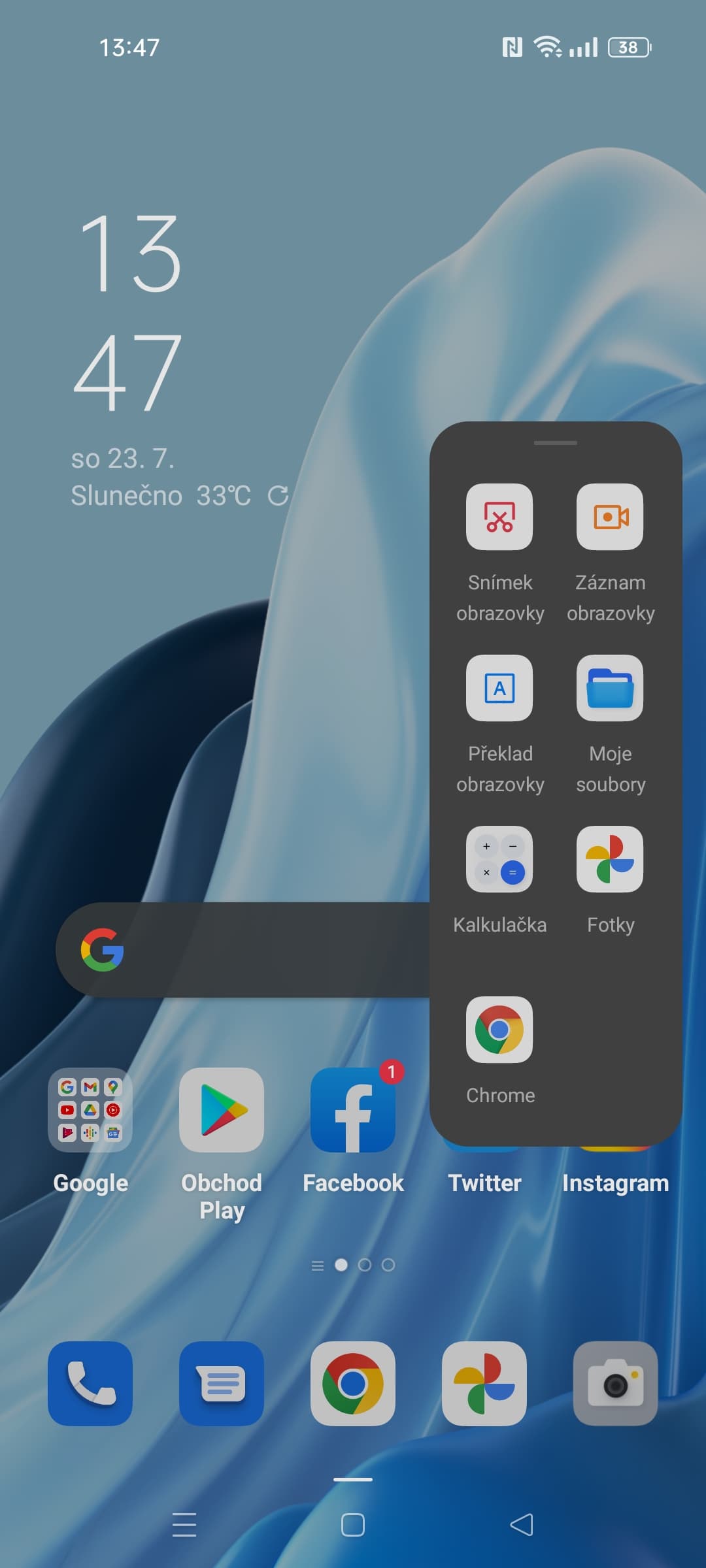Open Obchod Play app
Screen dimensions: 706x1568
[222, 1109]
